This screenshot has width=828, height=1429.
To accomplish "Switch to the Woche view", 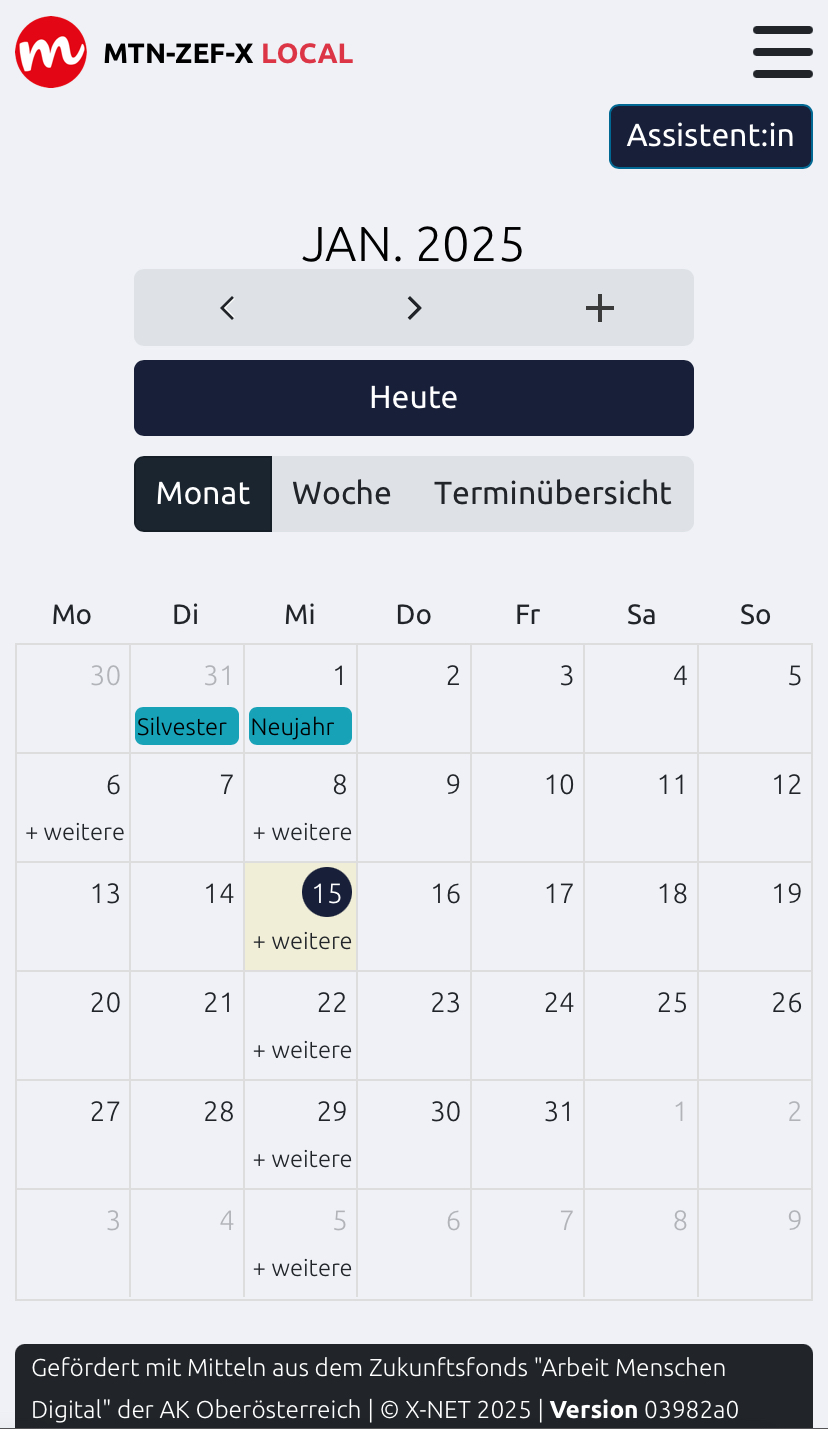I will coord(341,494).
